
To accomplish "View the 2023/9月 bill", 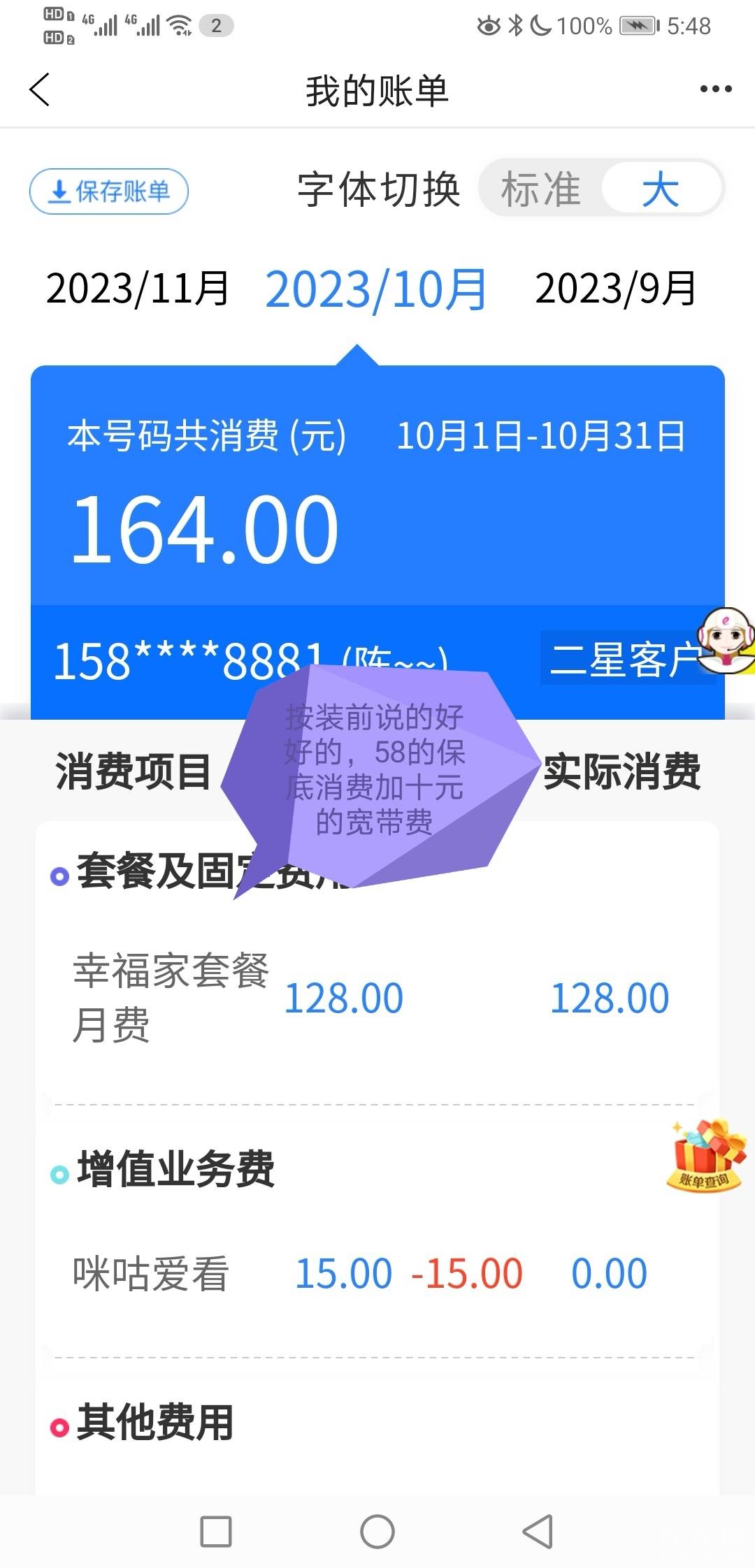I will [x=615, y=289].
